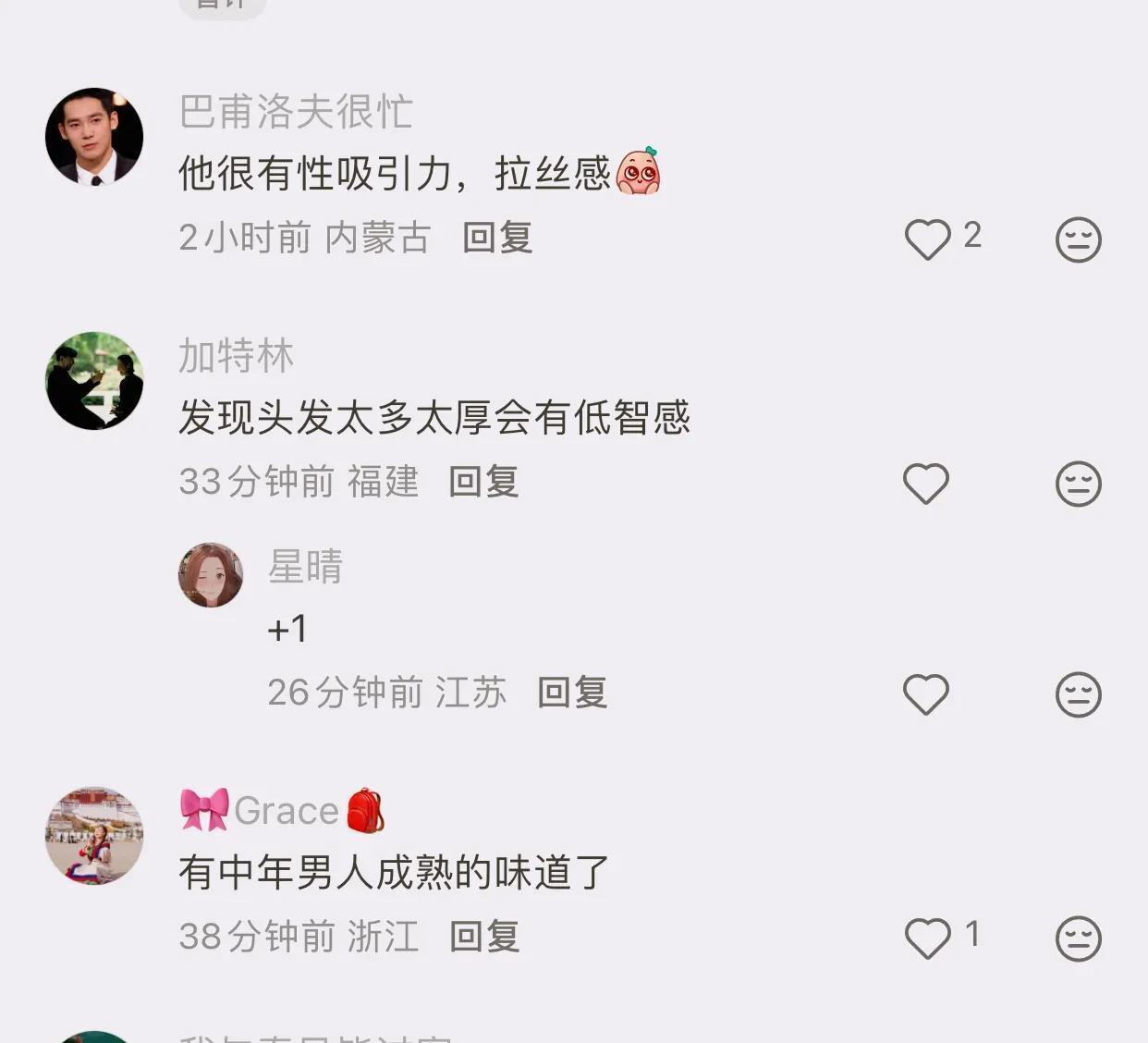Screen dimensions: 1148x1043
Task: Dislike 星晴's +1 reply
Action: click(1078, 694)
